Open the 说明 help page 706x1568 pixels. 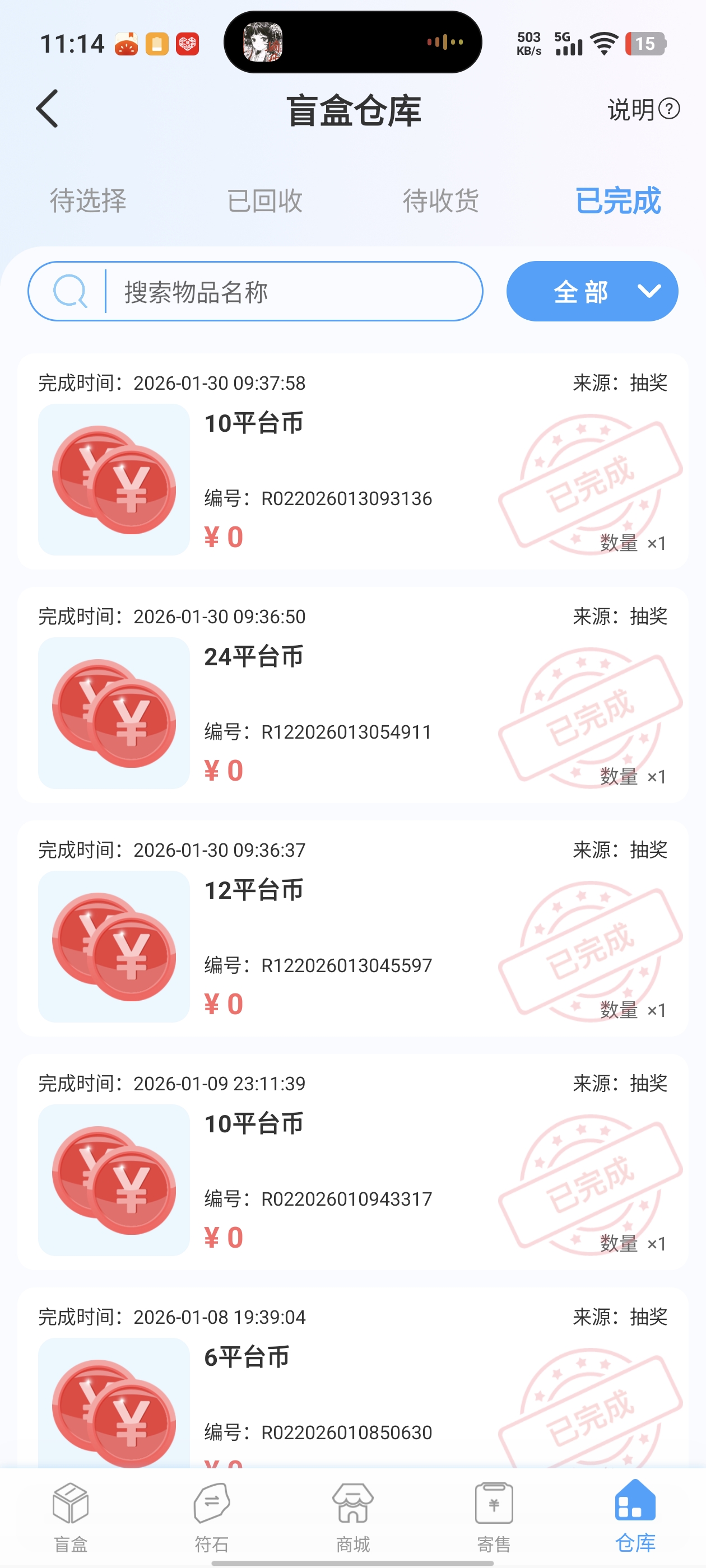click(x=643, y=110)
